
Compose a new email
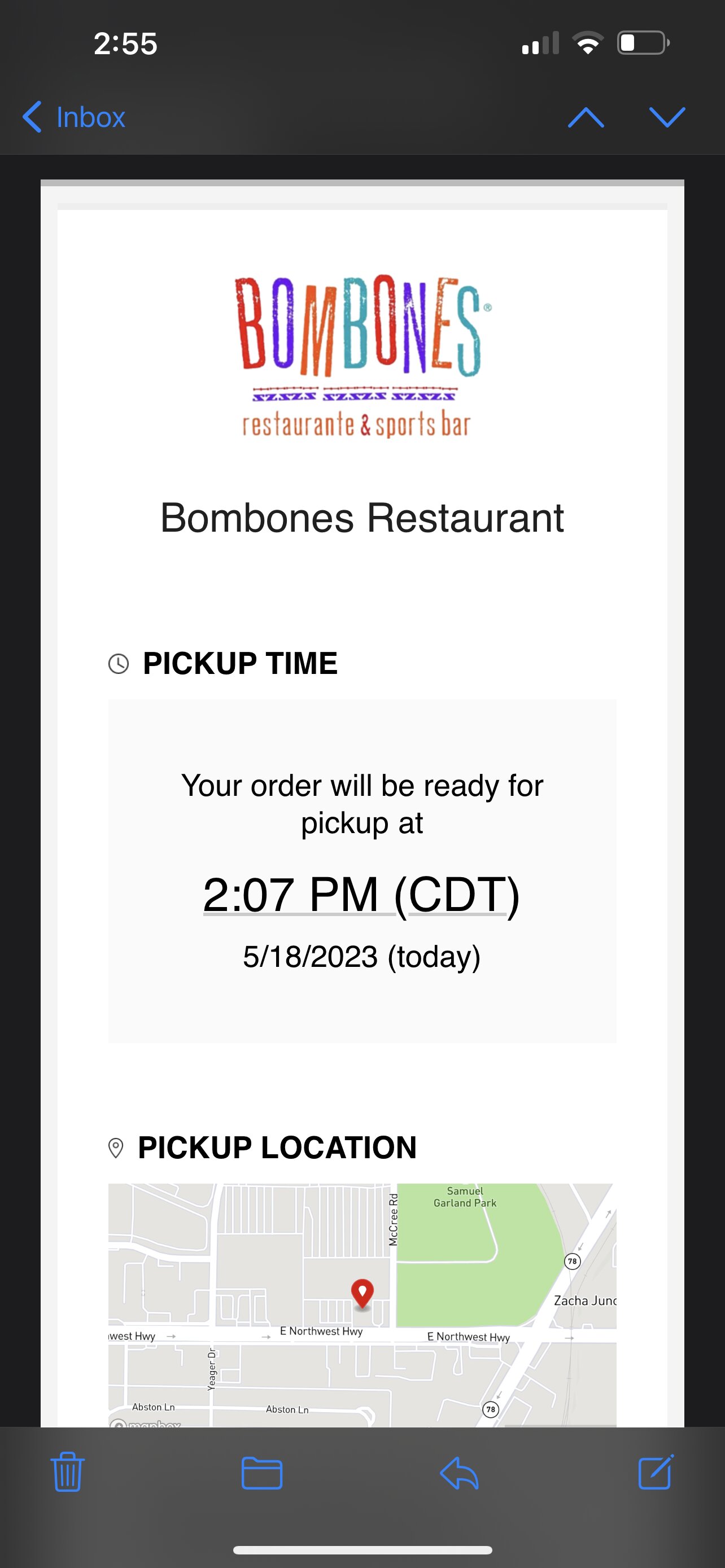(x=656, y=1473)
